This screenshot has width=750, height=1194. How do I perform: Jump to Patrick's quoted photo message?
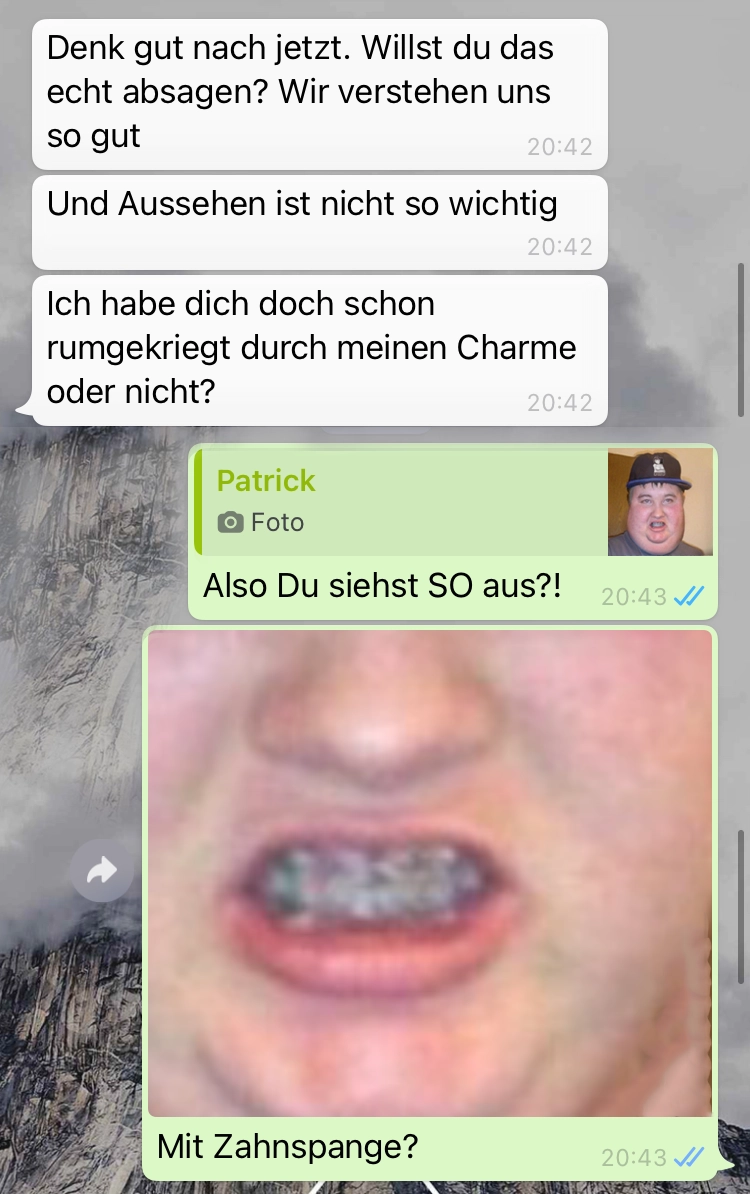tap(400, 501)
